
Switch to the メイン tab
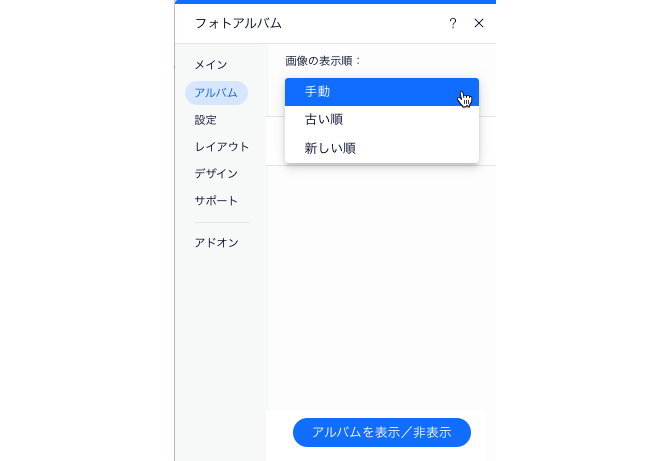click(x=211, y=65)
